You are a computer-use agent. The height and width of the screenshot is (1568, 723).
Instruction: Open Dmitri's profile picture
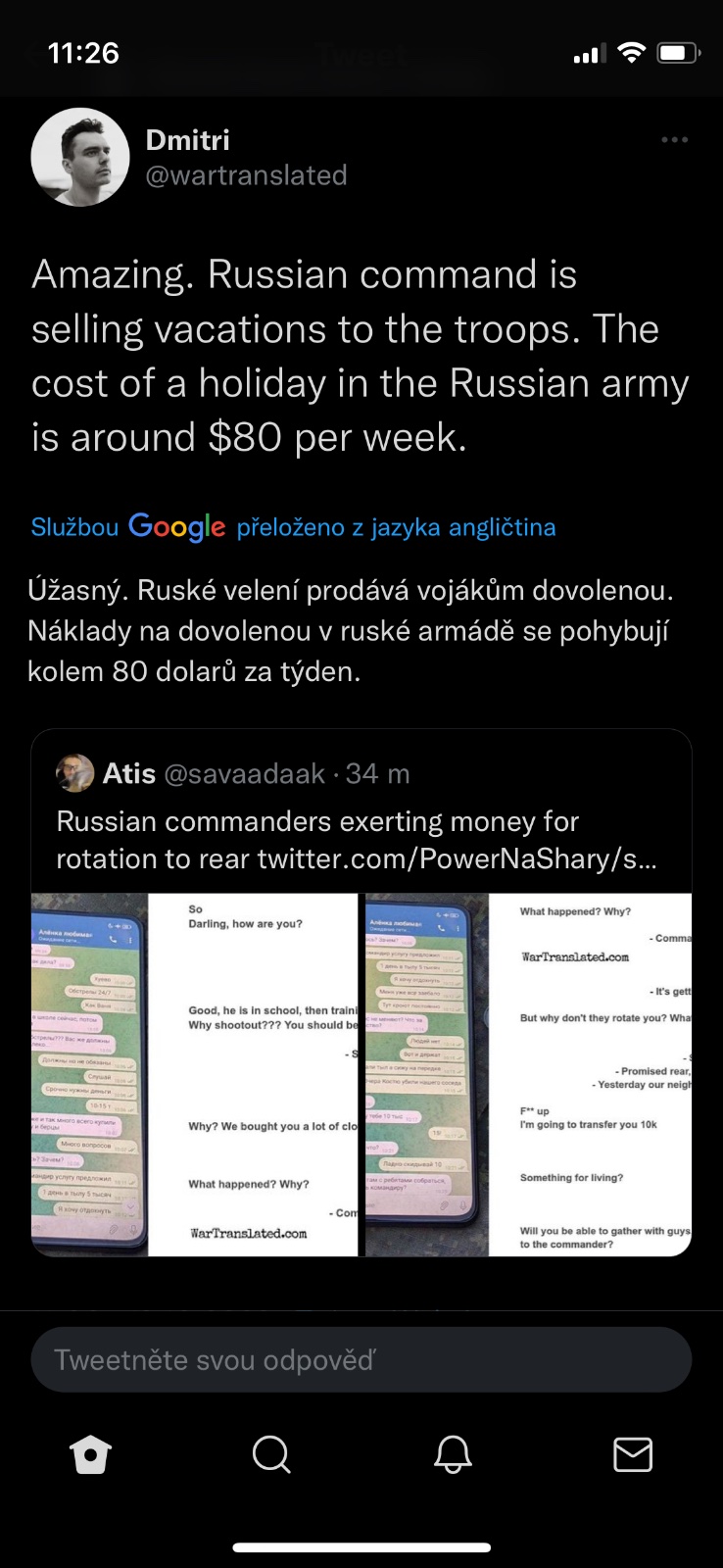[x=80, y=157]
